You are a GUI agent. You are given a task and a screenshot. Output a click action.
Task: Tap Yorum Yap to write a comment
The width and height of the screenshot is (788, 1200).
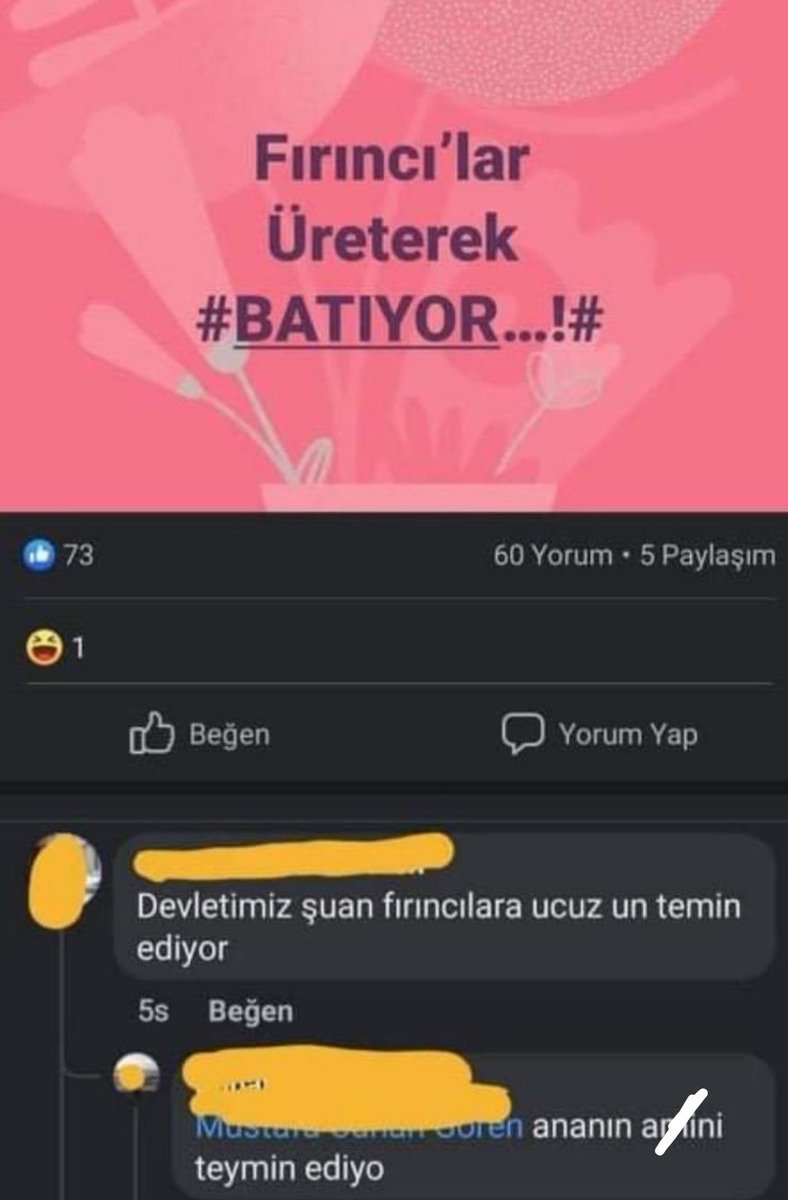coord(598,735)
